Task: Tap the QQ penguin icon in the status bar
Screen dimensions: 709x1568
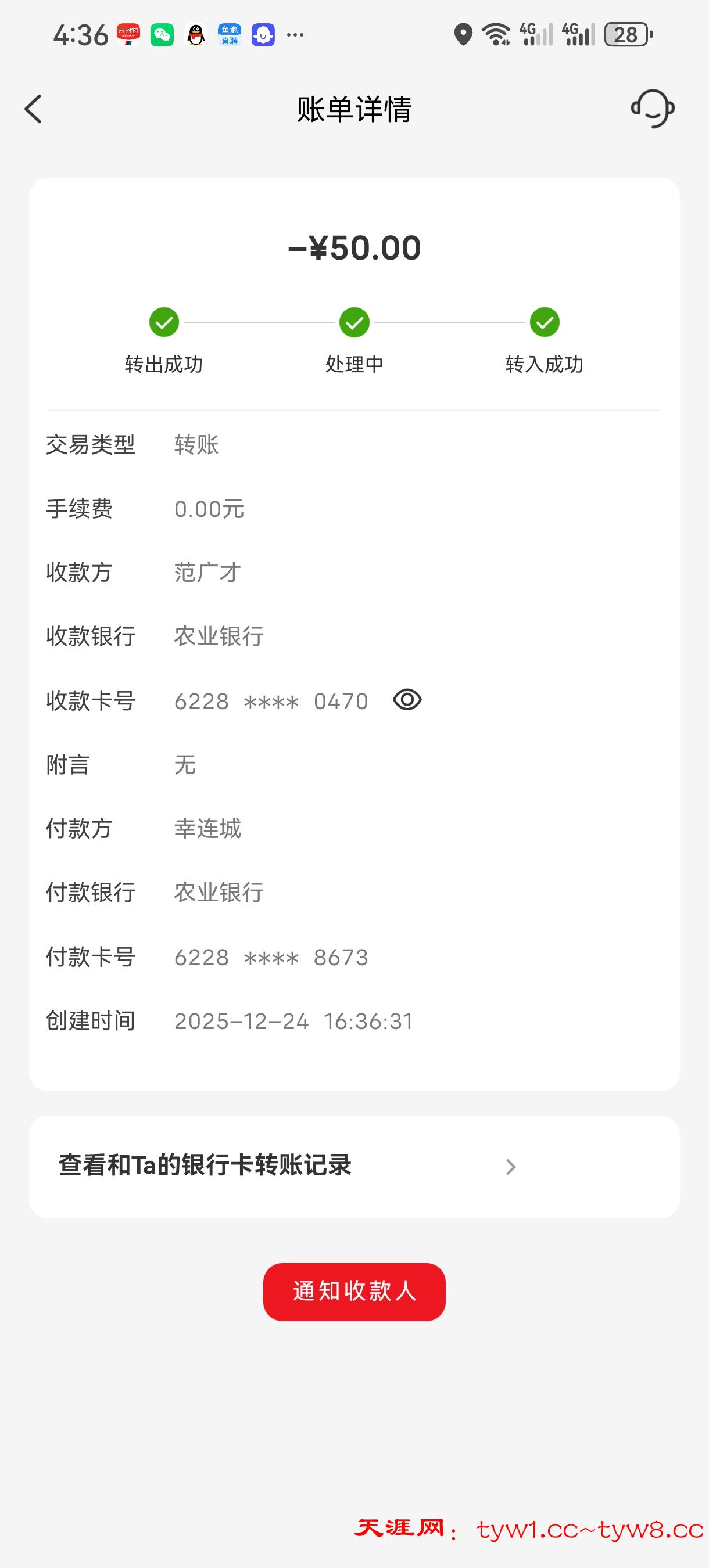Action: point(195,35)
